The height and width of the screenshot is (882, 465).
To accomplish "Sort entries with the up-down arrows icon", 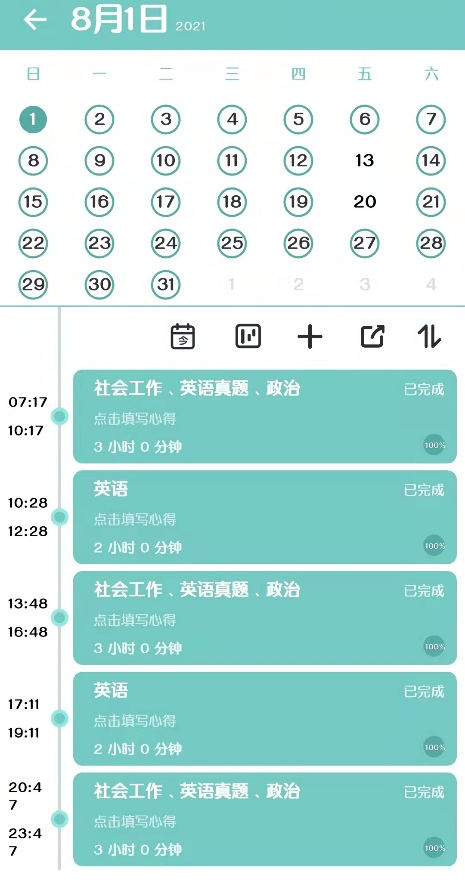I will [429, 336].
